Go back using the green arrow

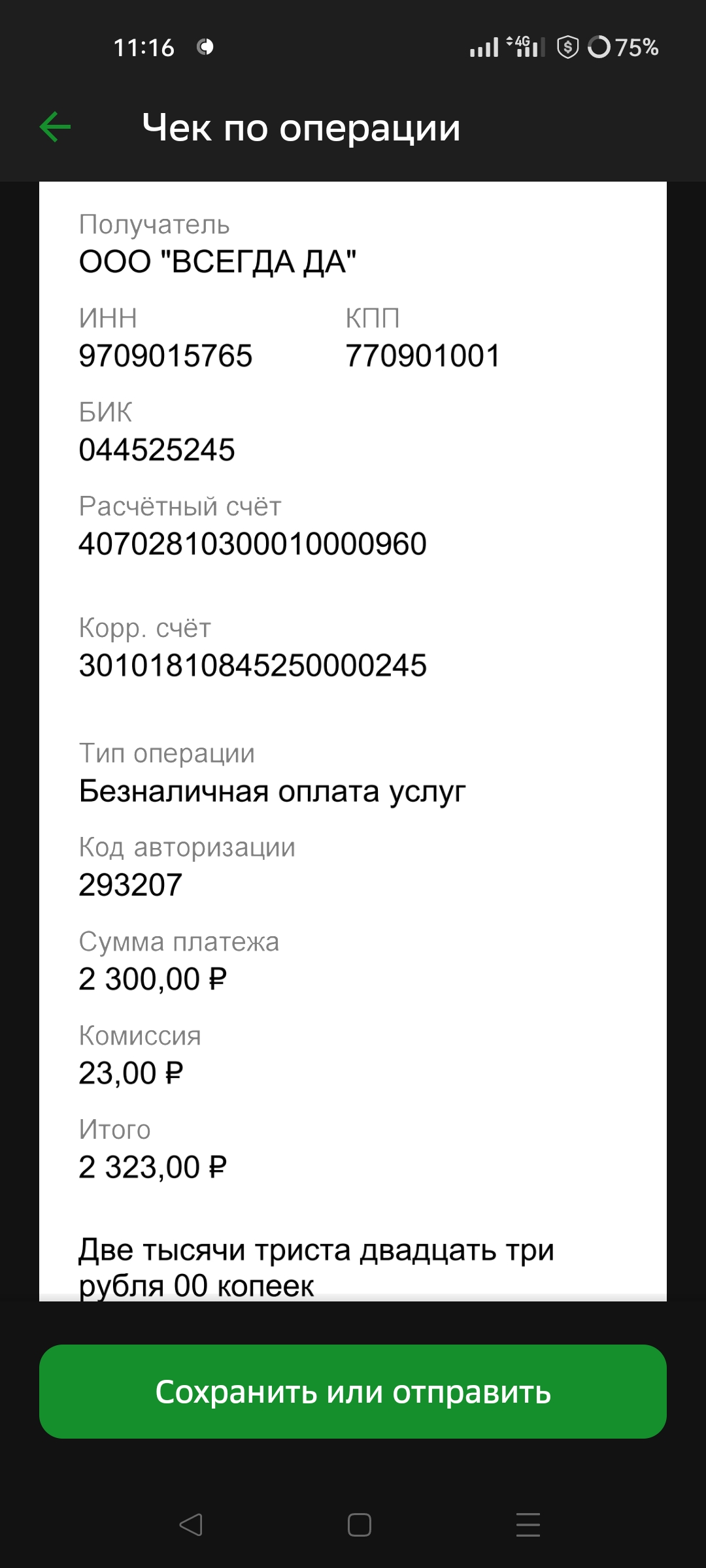click(x=55, y=127)
